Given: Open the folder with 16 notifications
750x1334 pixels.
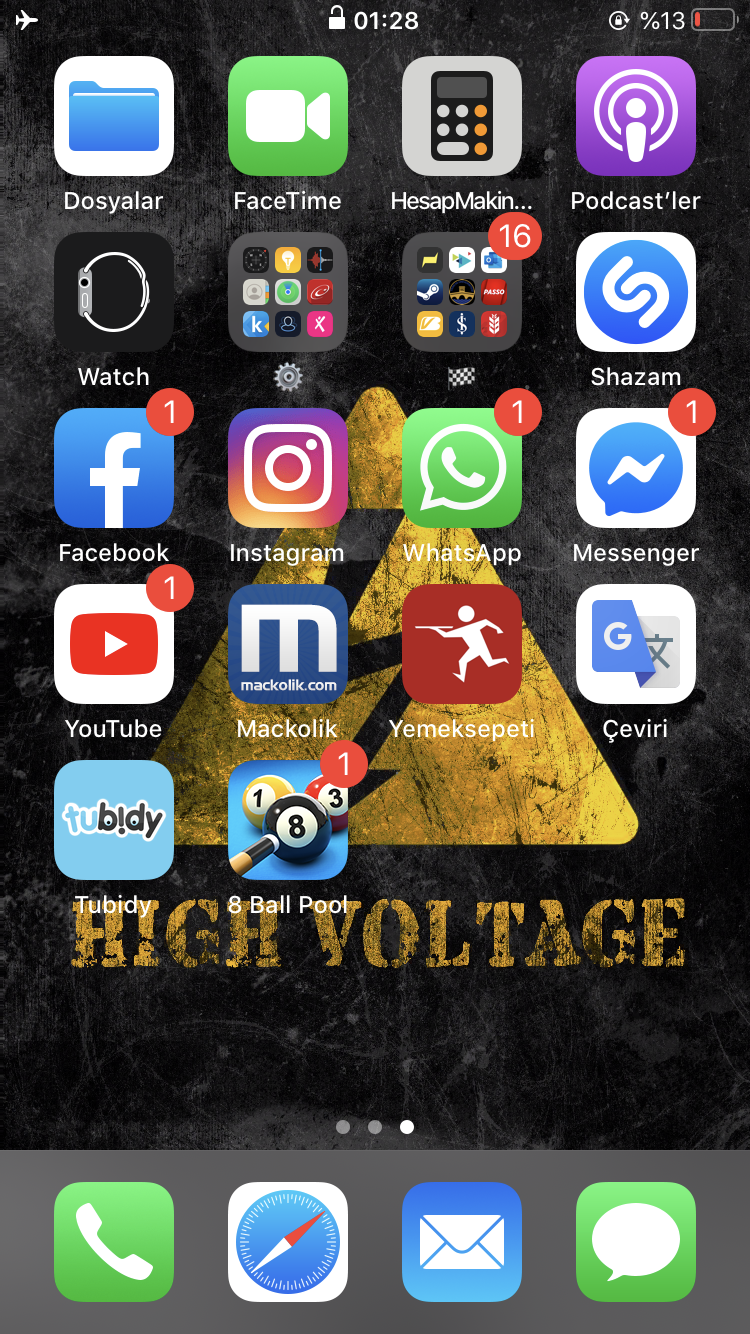Looking at the screenshot, I should pos(462,292).
